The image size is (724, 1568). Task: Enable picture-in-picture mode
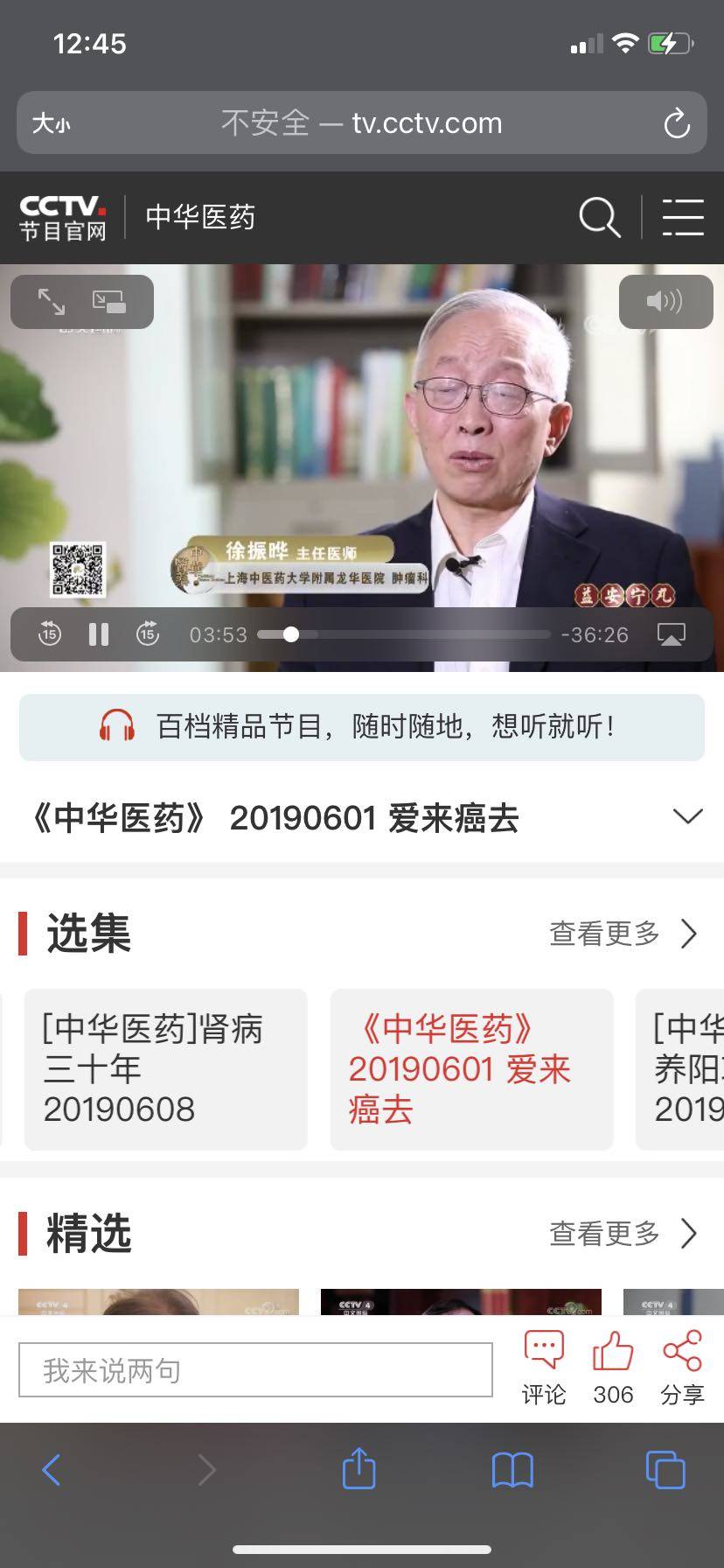coord(109,302)
